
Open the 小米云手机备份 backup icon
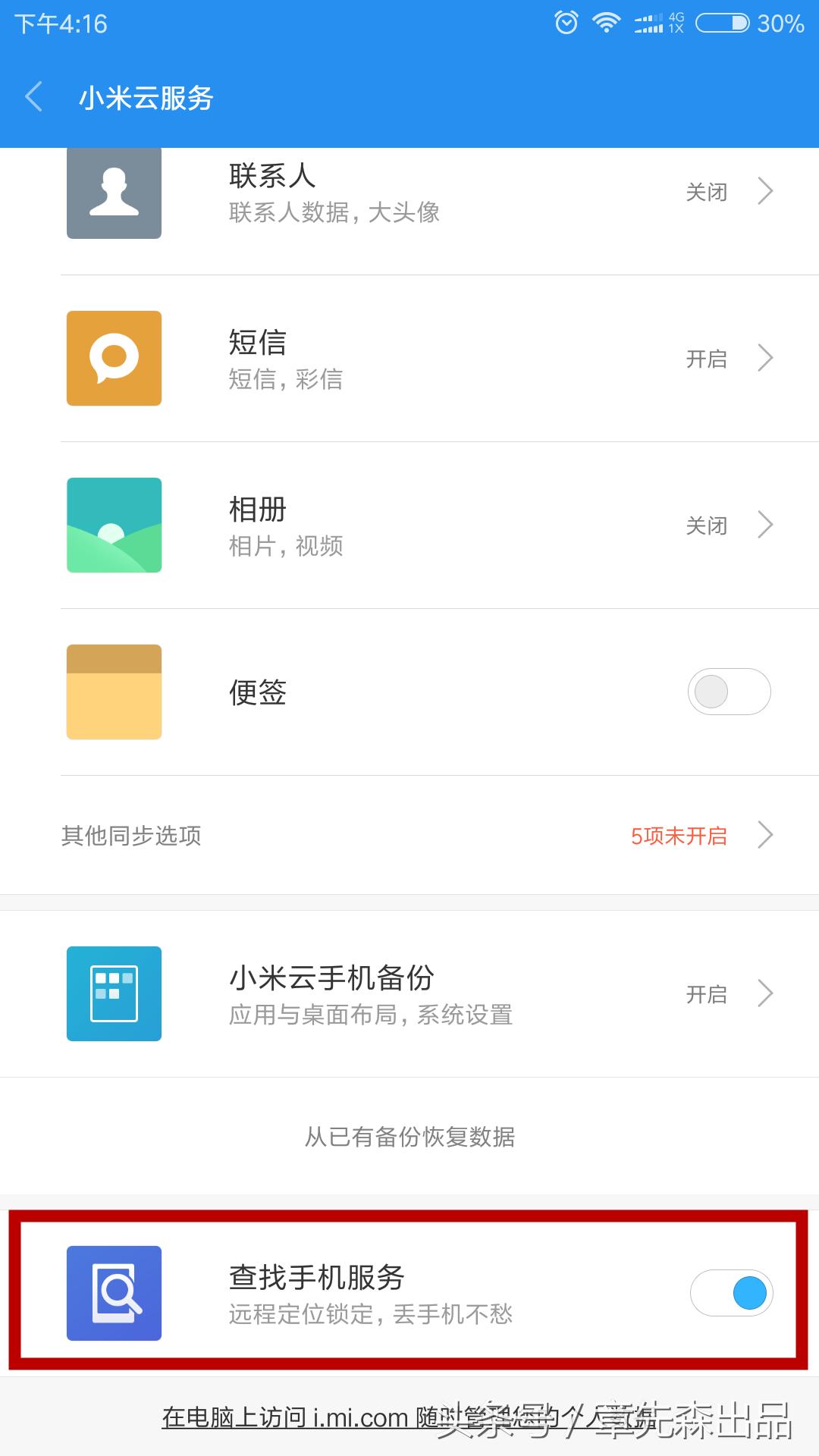(114, 995)
